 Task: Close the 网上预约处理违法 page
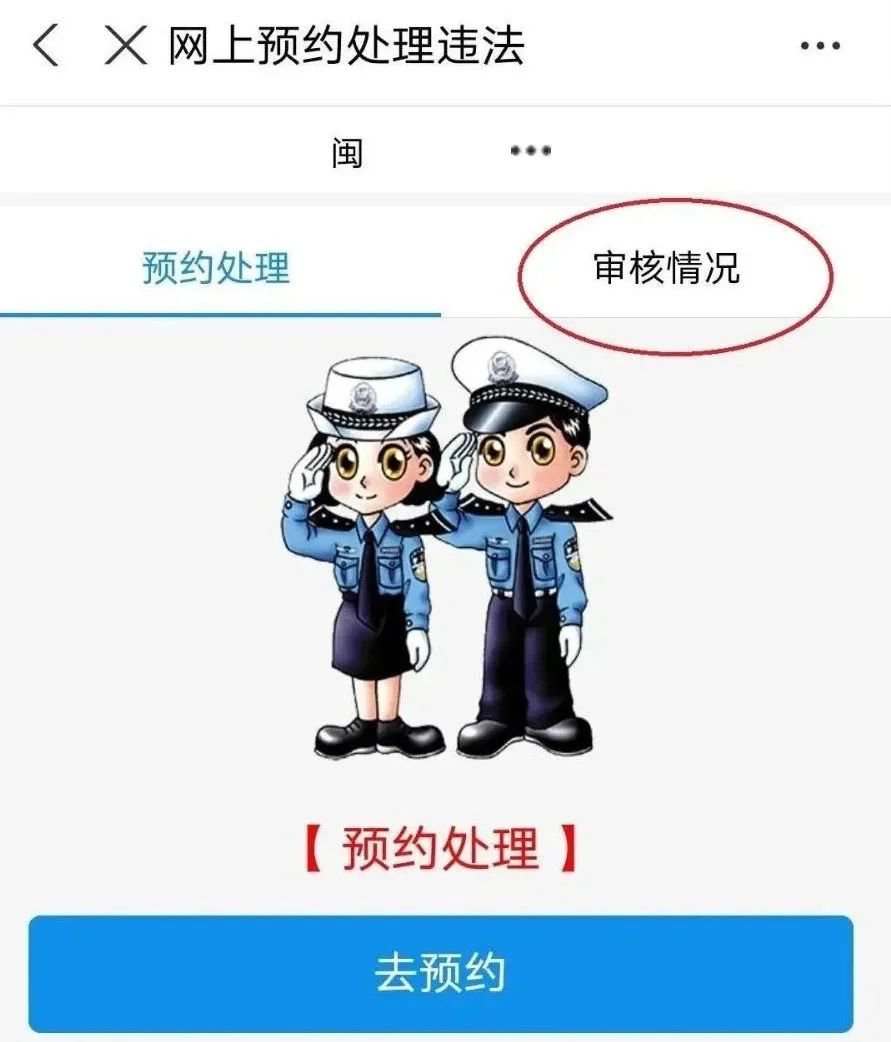click(x=126, y=46)
